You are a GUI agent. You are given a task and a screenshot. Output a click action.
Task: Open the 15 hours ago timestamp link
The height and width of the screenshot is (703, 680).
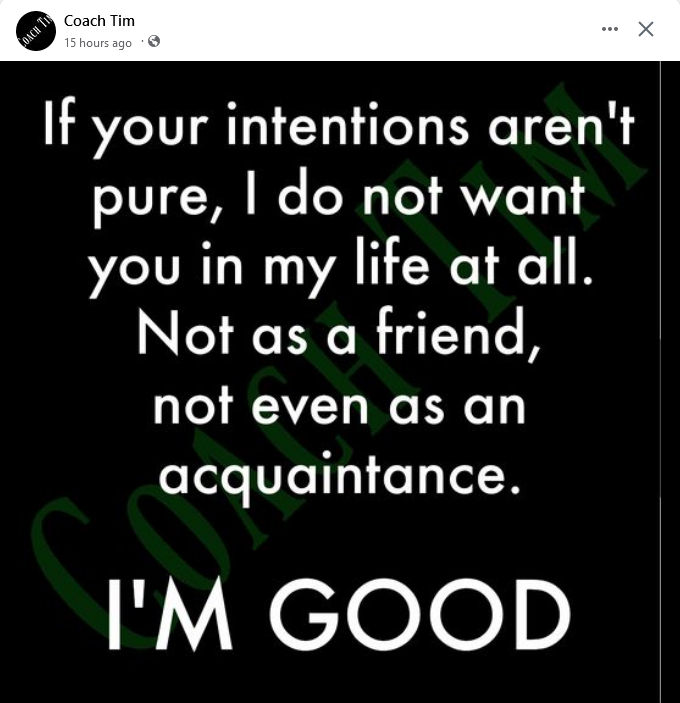point(98,43)
